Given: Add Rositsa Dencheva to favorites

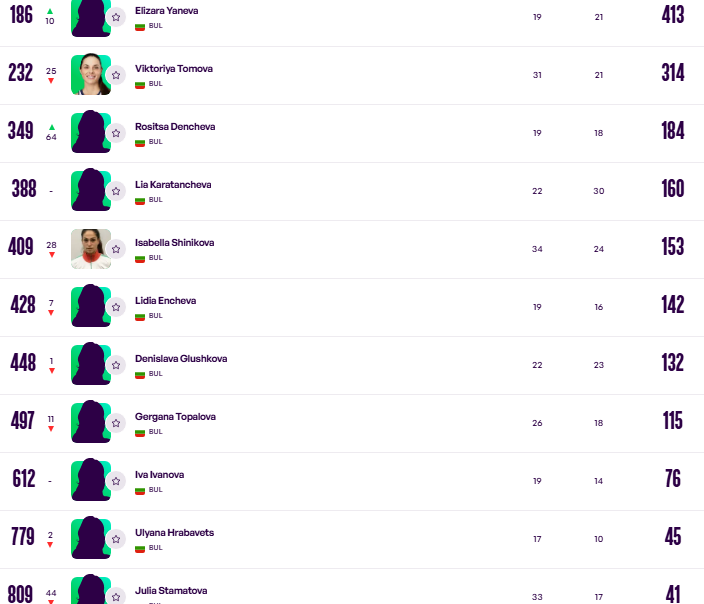Looking at the screenshot, I should pyautogui.click(x=116, y=133).
